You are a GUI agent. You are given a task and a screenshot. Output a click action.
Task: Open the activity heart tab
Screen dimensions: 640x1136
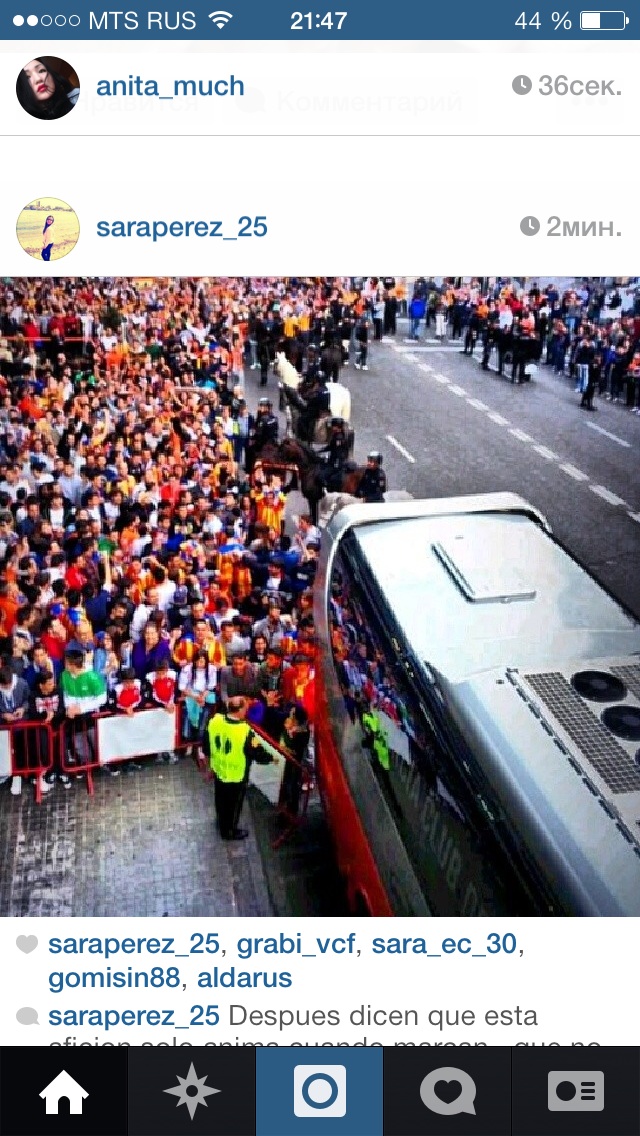pos(448,1091)
